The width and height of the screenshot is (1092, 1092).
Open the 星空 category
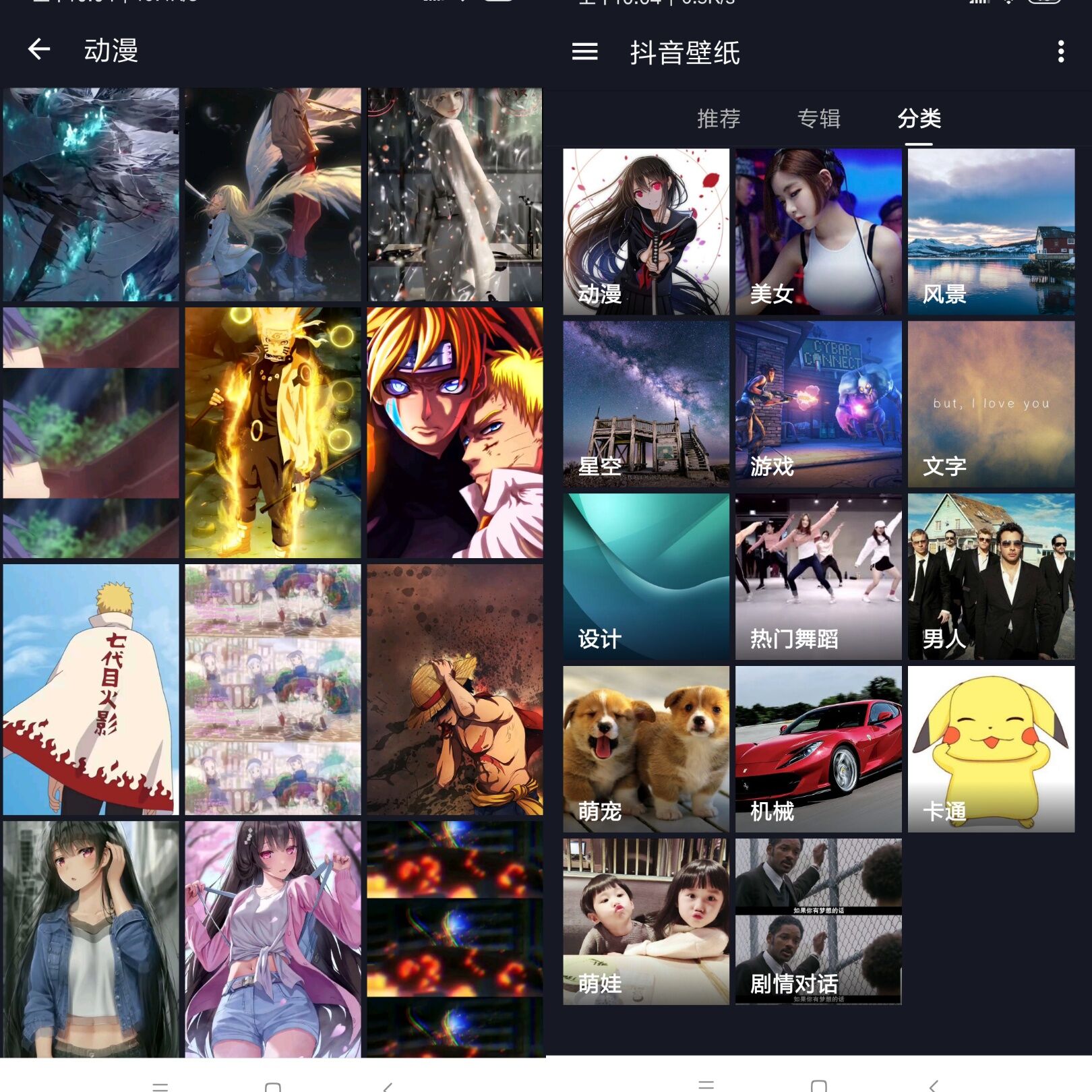pos(646,404)
